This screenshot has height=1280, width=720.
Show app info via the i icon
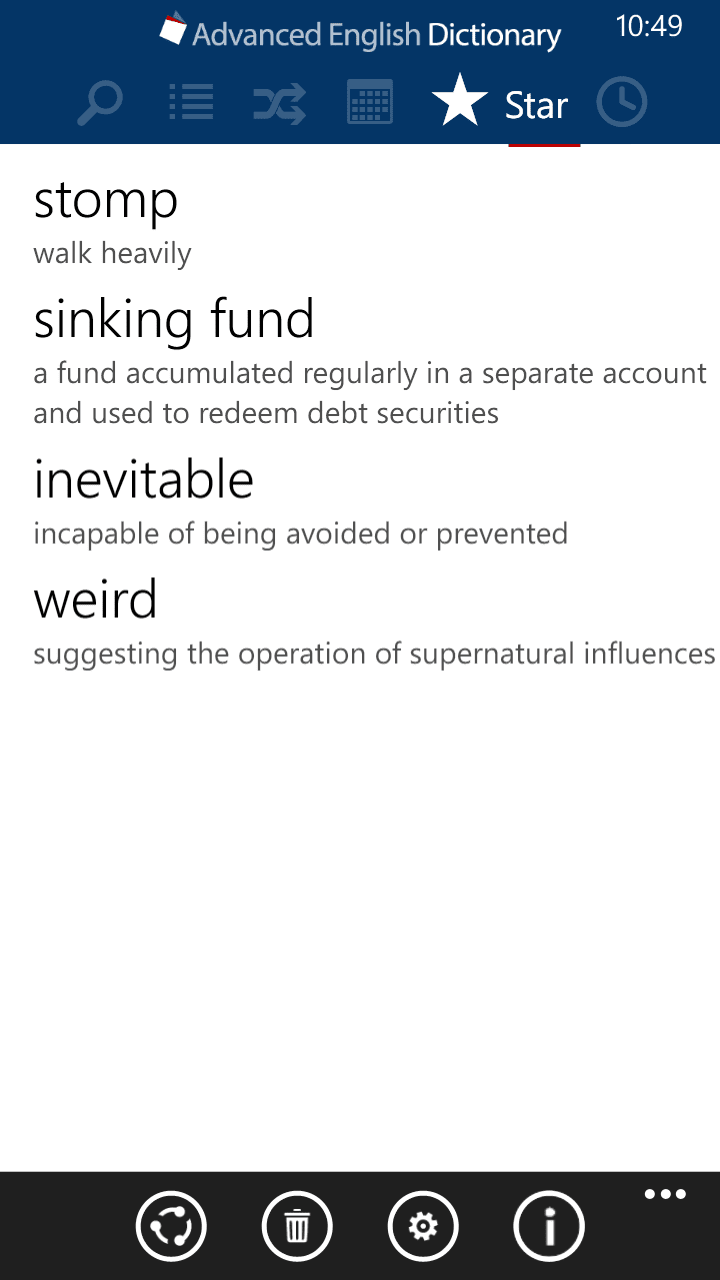549,1225
